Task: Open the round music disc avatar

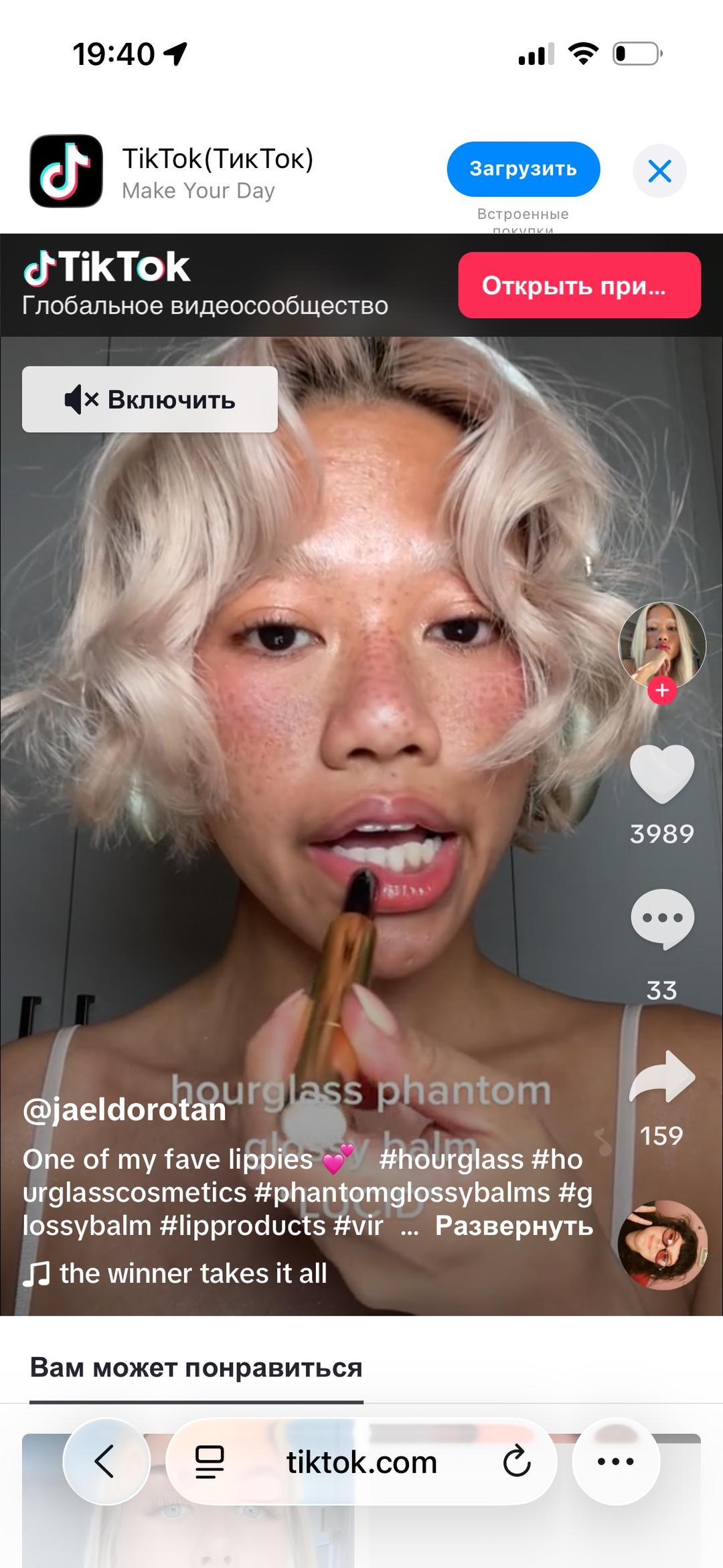Action: coord(662,1245)
